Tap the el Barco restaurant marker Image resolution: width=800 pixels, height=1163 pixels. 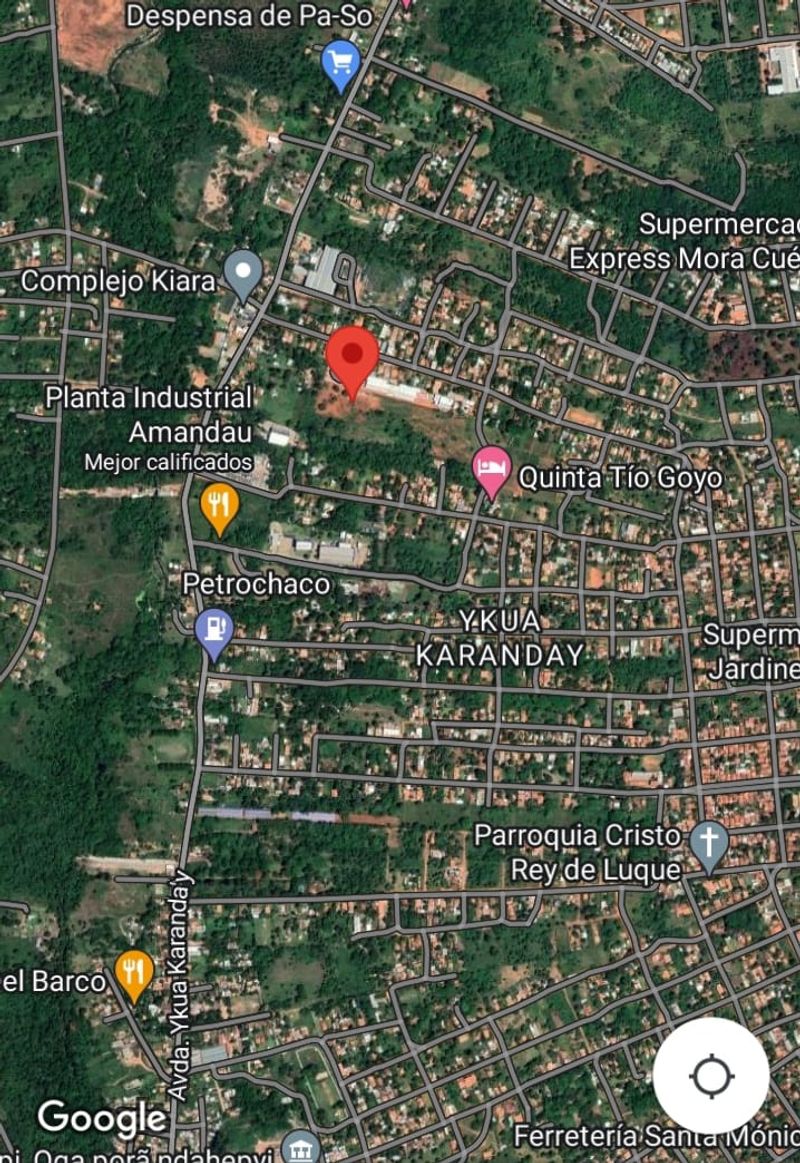(x=133, y=973)
